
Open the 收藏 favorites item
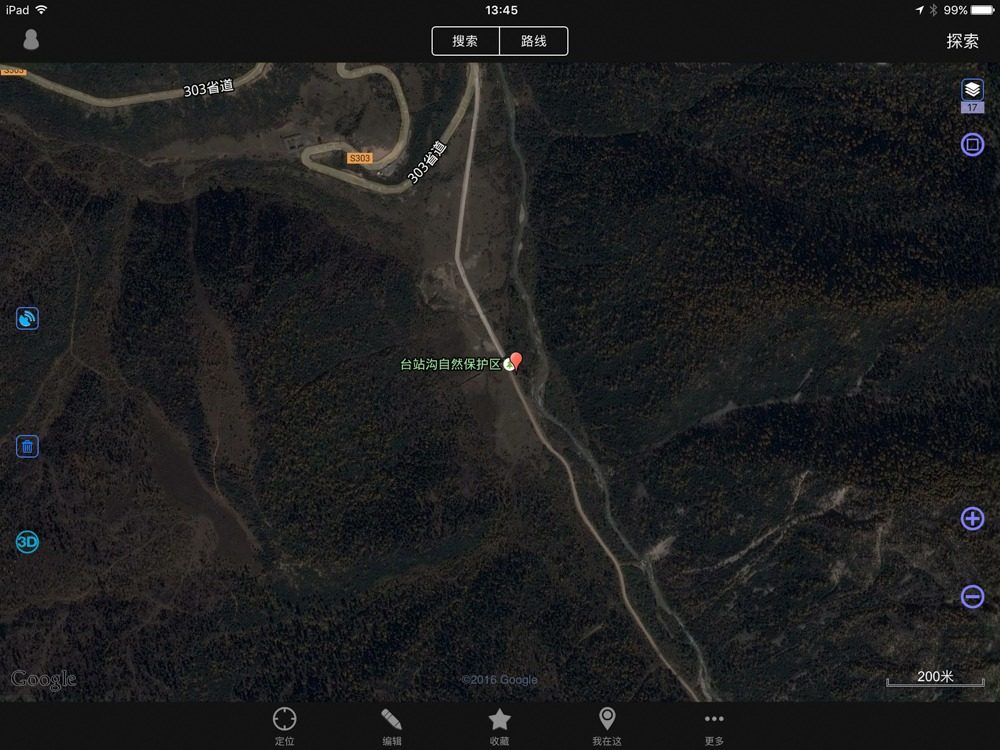(x=499, y=726)
